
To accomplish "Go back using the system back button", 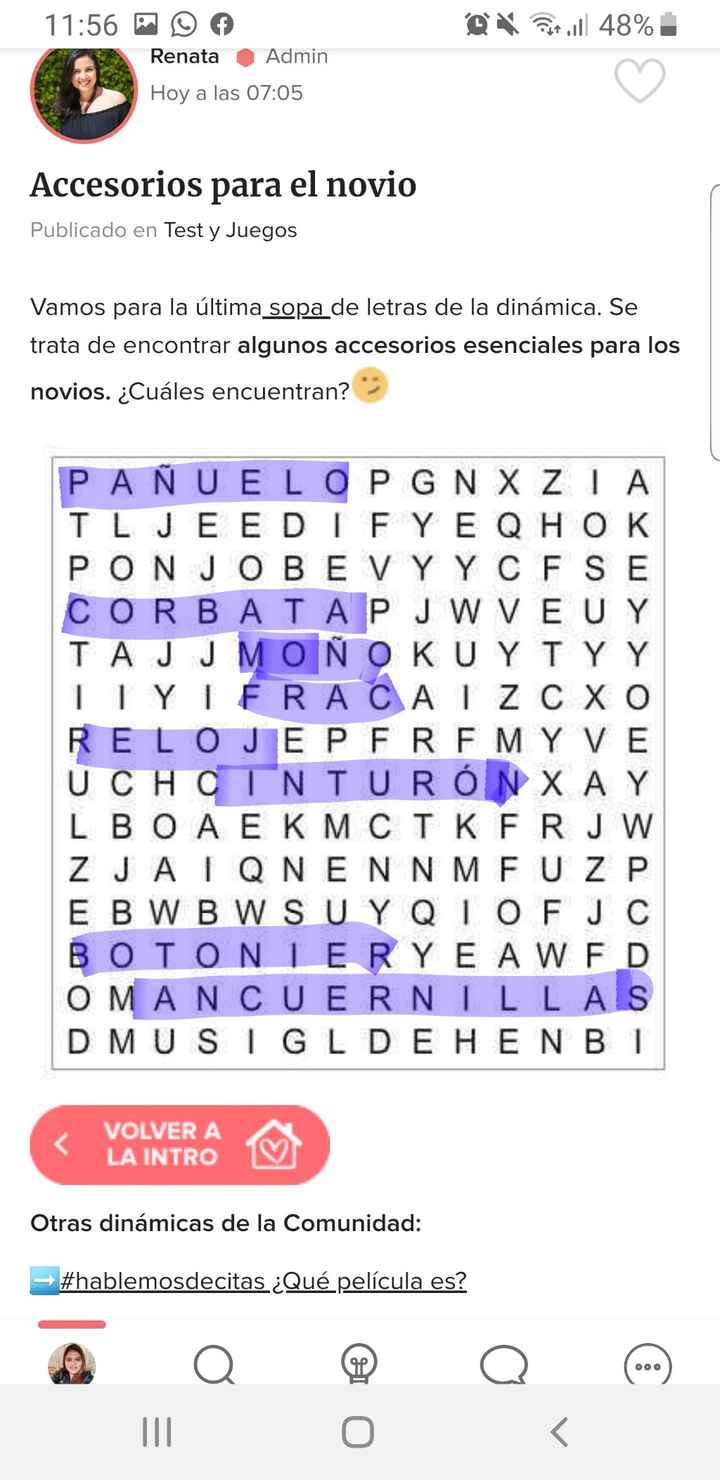I will coord(559,1432).
